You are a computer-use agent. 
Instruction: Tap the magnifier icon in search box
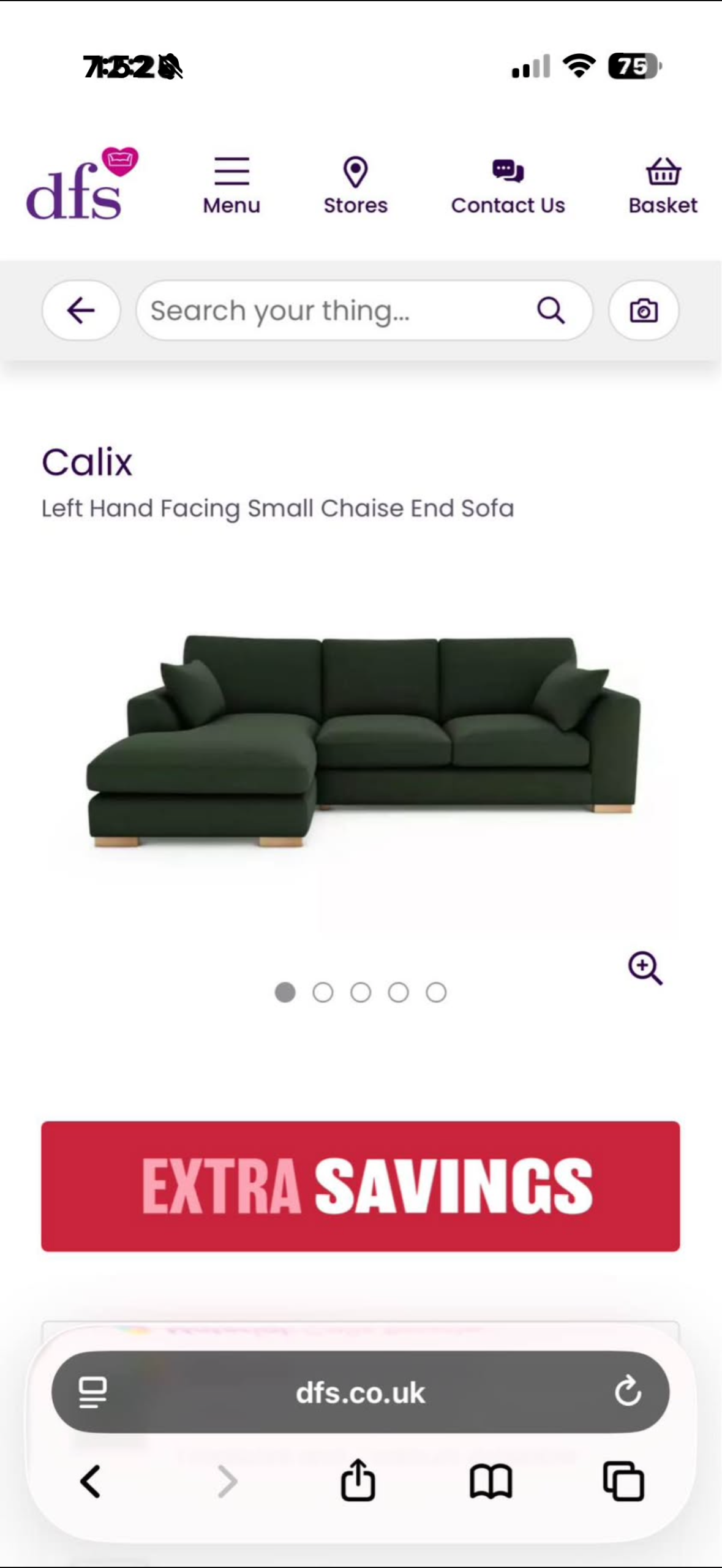click(x=551, y=311)
